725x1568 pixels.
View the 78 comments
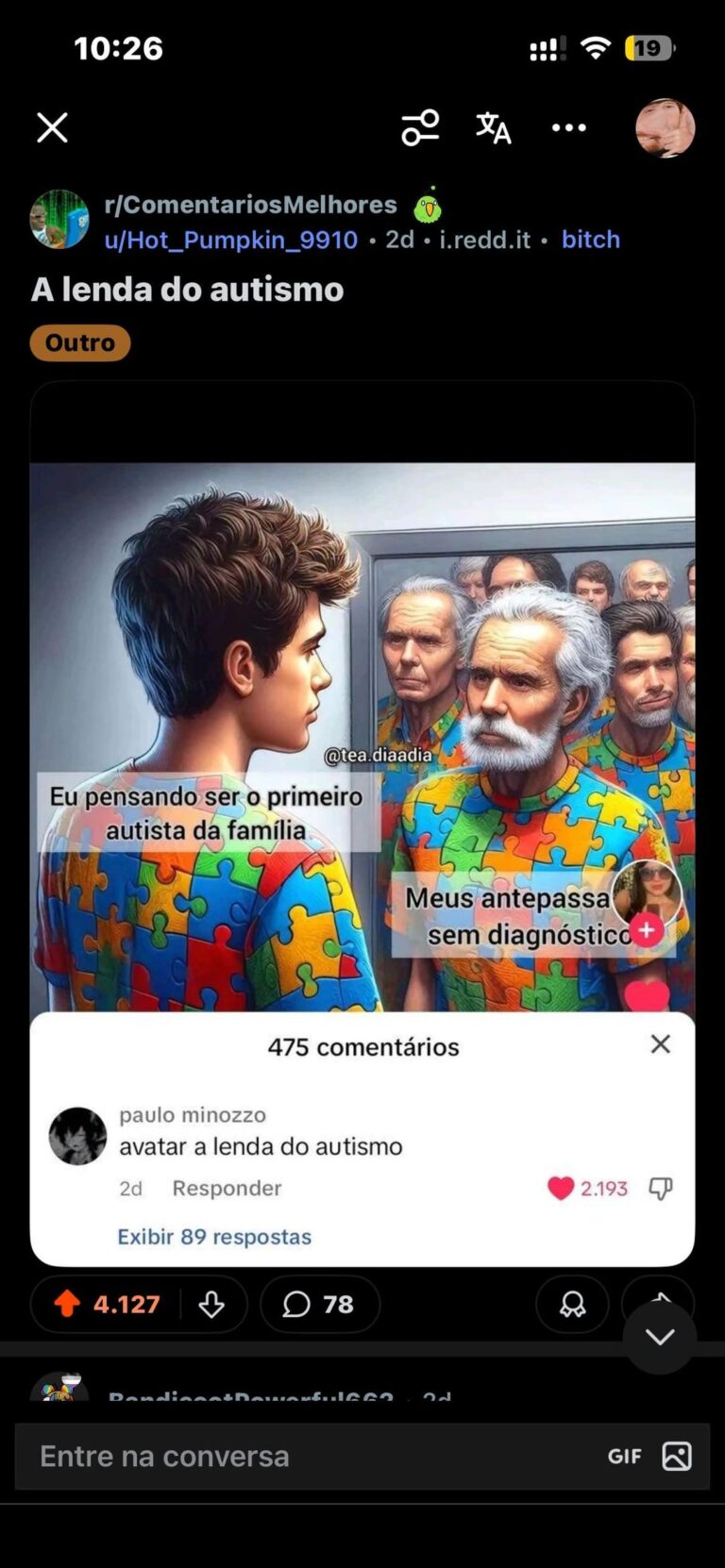[319, 1304]
